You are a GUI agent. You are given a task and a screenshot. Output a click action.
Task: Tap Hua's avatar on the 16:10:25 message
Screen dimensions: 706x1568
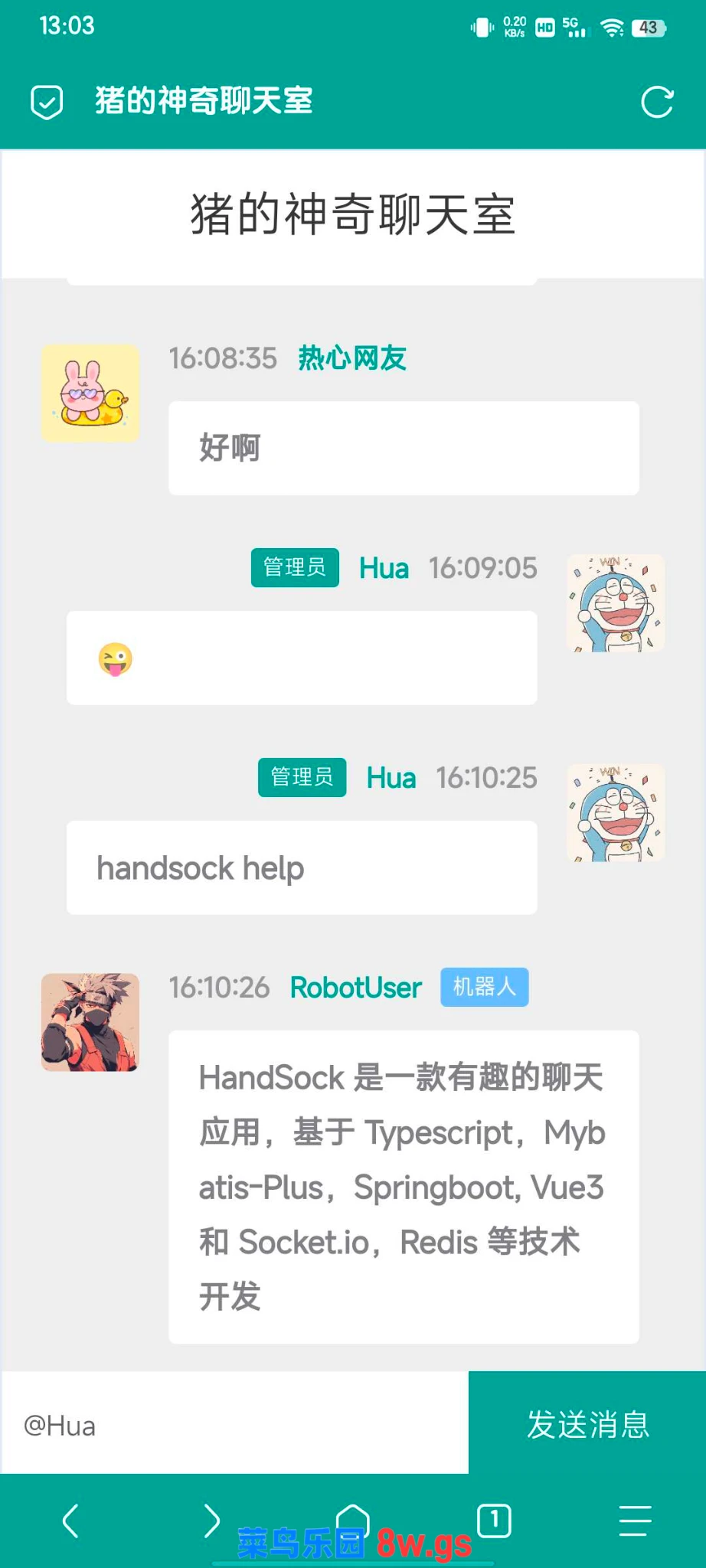[616, 813]
